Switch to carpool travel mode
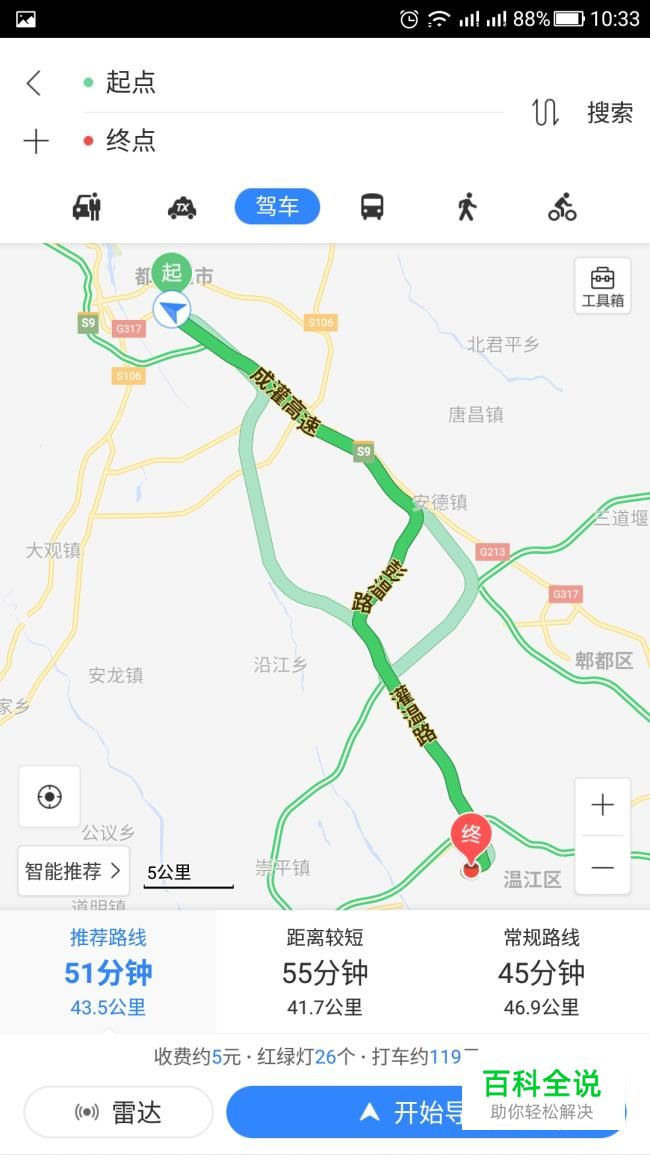Image resolution: width=650 pixels, height=1155 pixels. (87, 207)
